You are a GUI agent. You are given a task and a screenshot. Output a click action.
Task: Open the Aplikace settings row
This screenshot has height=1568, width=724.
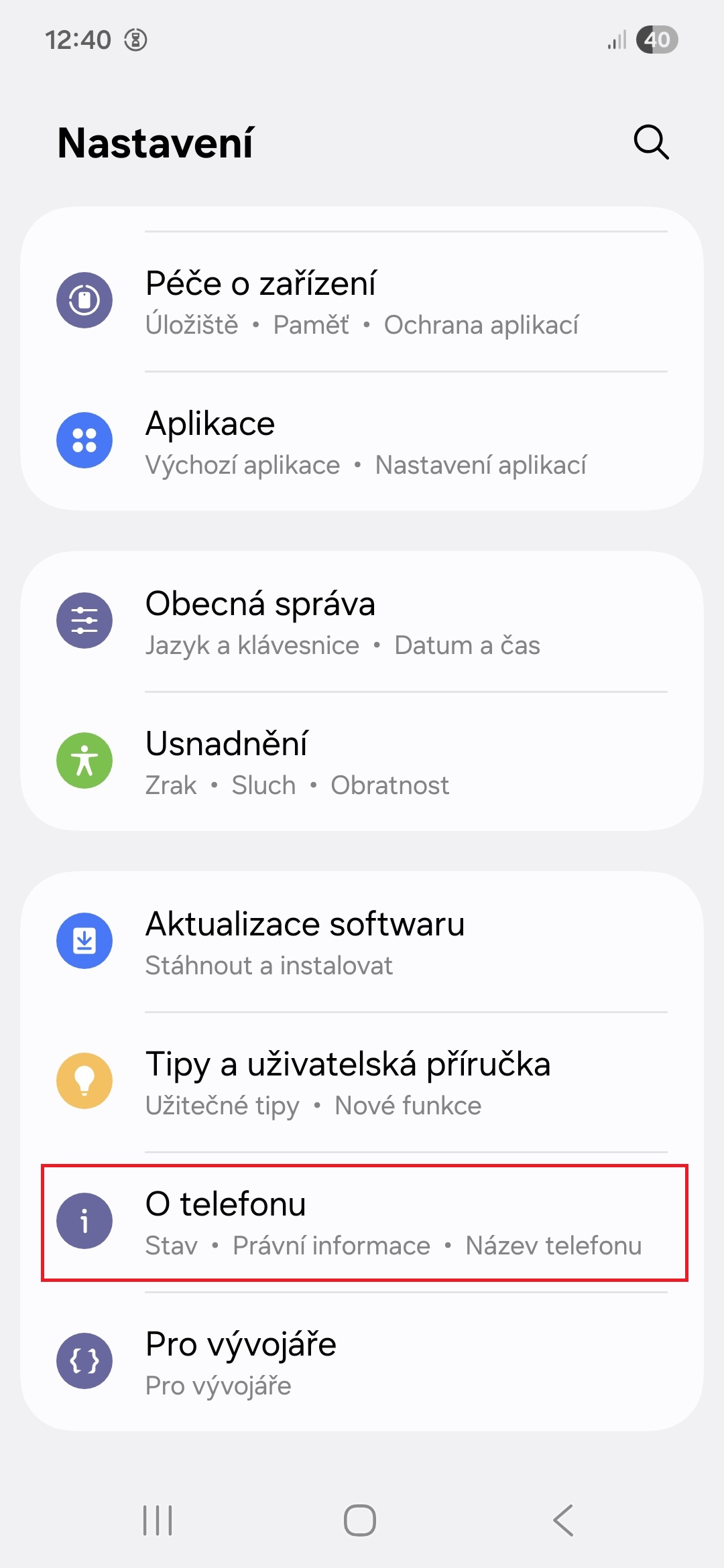point(362,441)
